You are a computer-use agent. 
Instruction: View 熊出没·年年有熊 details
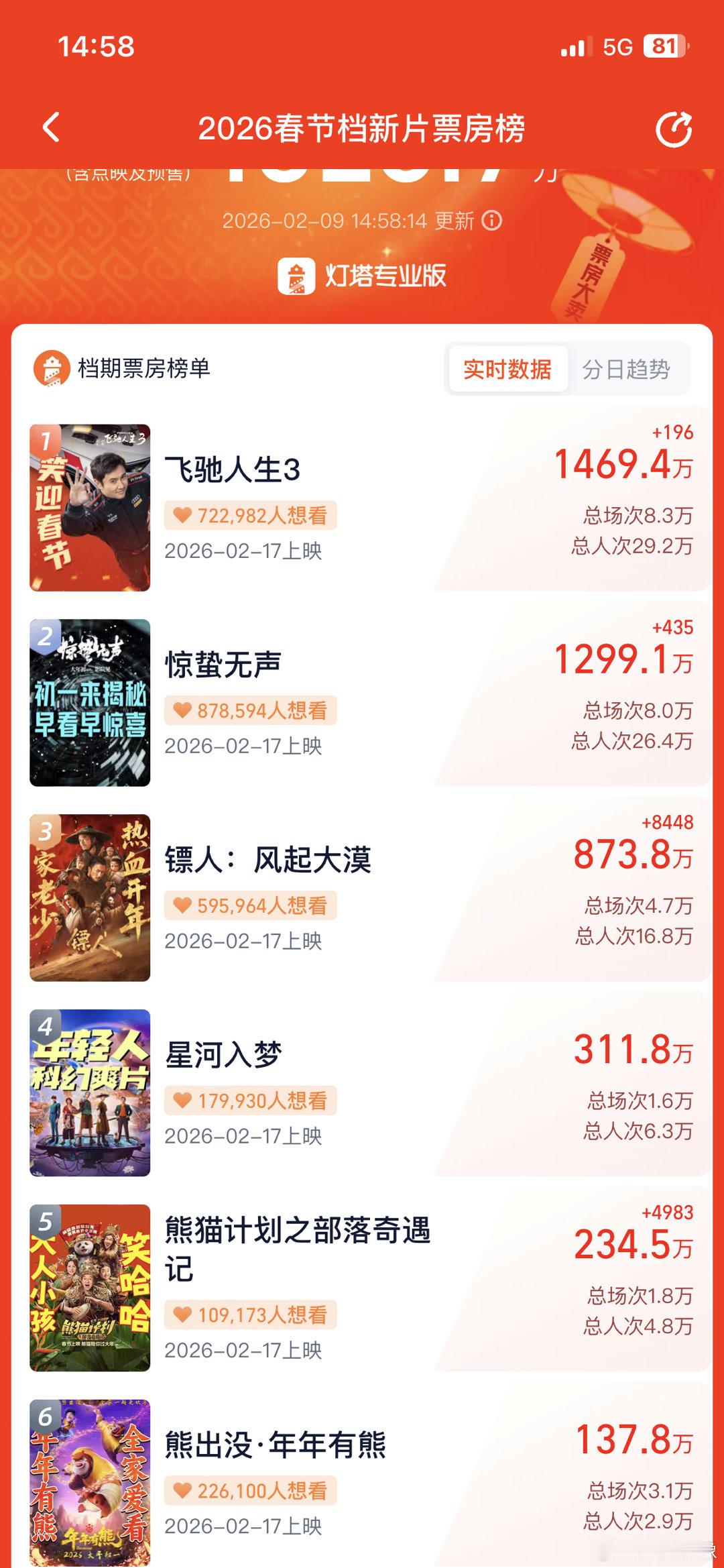pos(276,1445)
